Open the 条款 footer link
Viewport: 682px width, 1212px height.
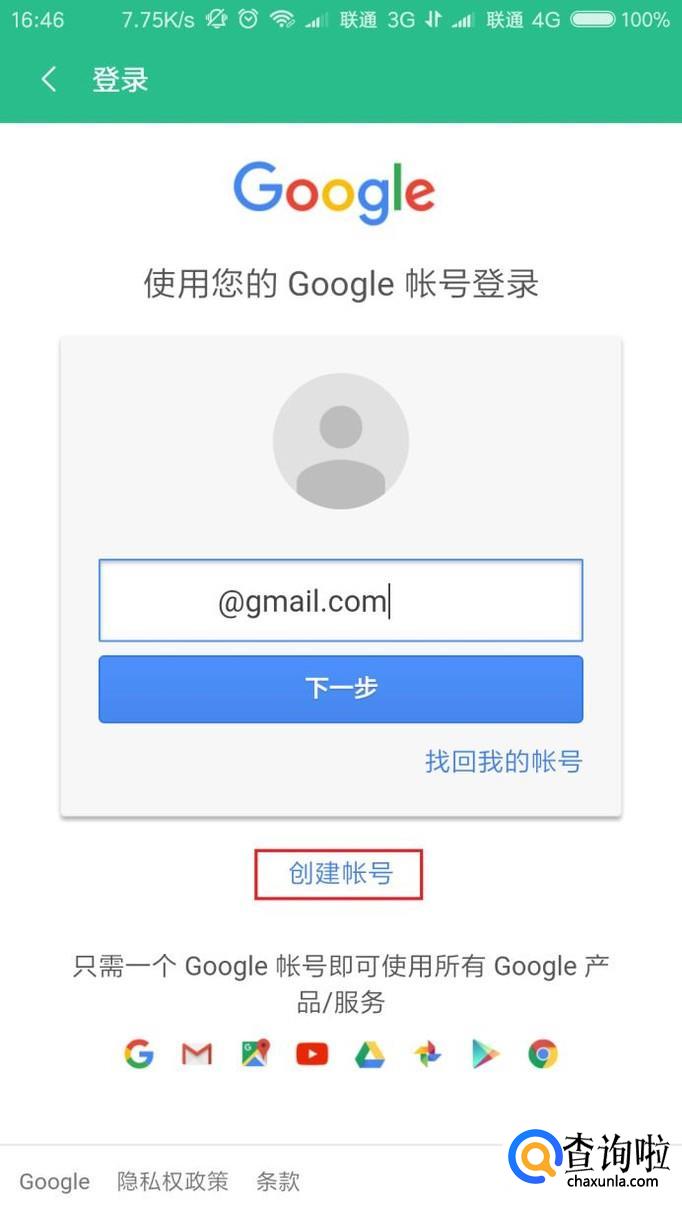click(x=278, y=1181)
